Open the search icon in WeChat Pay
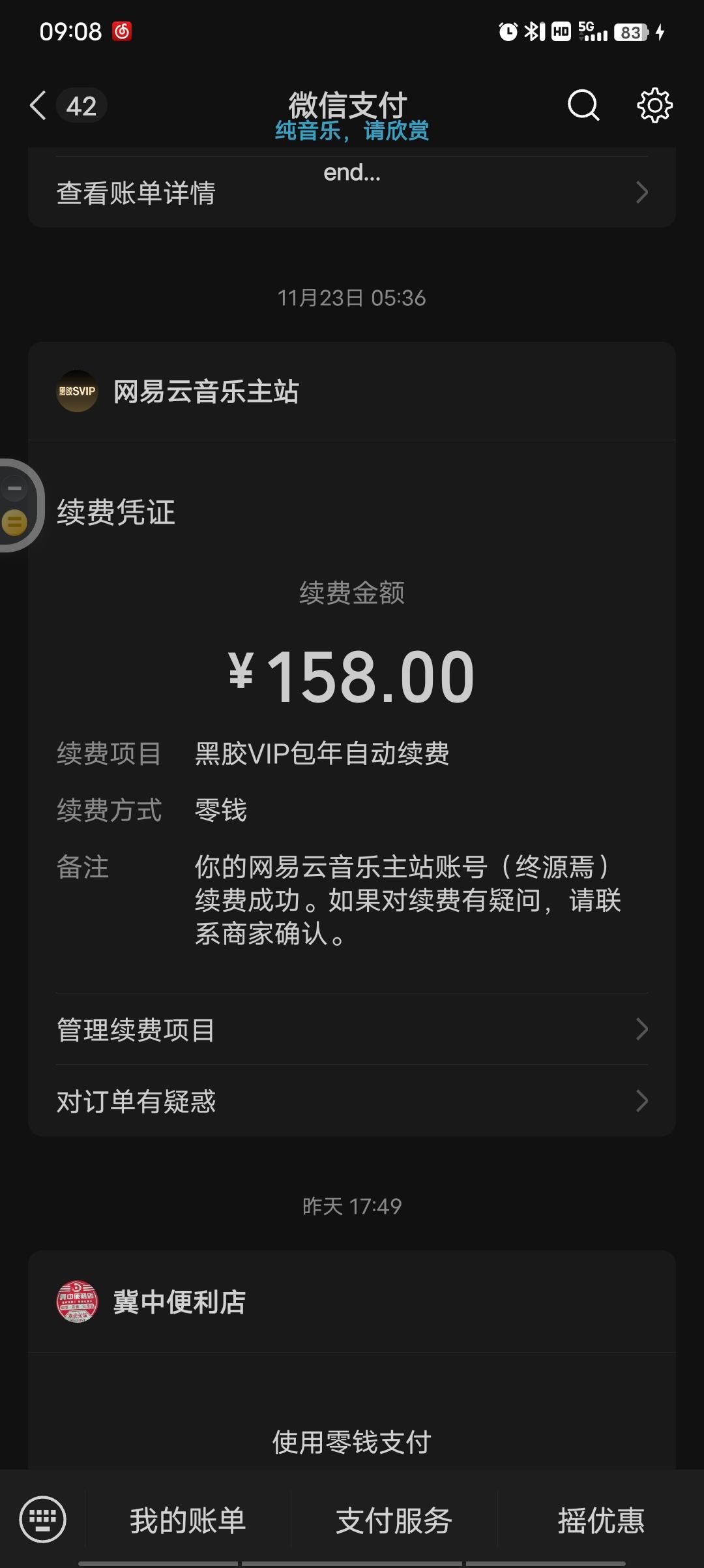 click(x=582, y=105)
